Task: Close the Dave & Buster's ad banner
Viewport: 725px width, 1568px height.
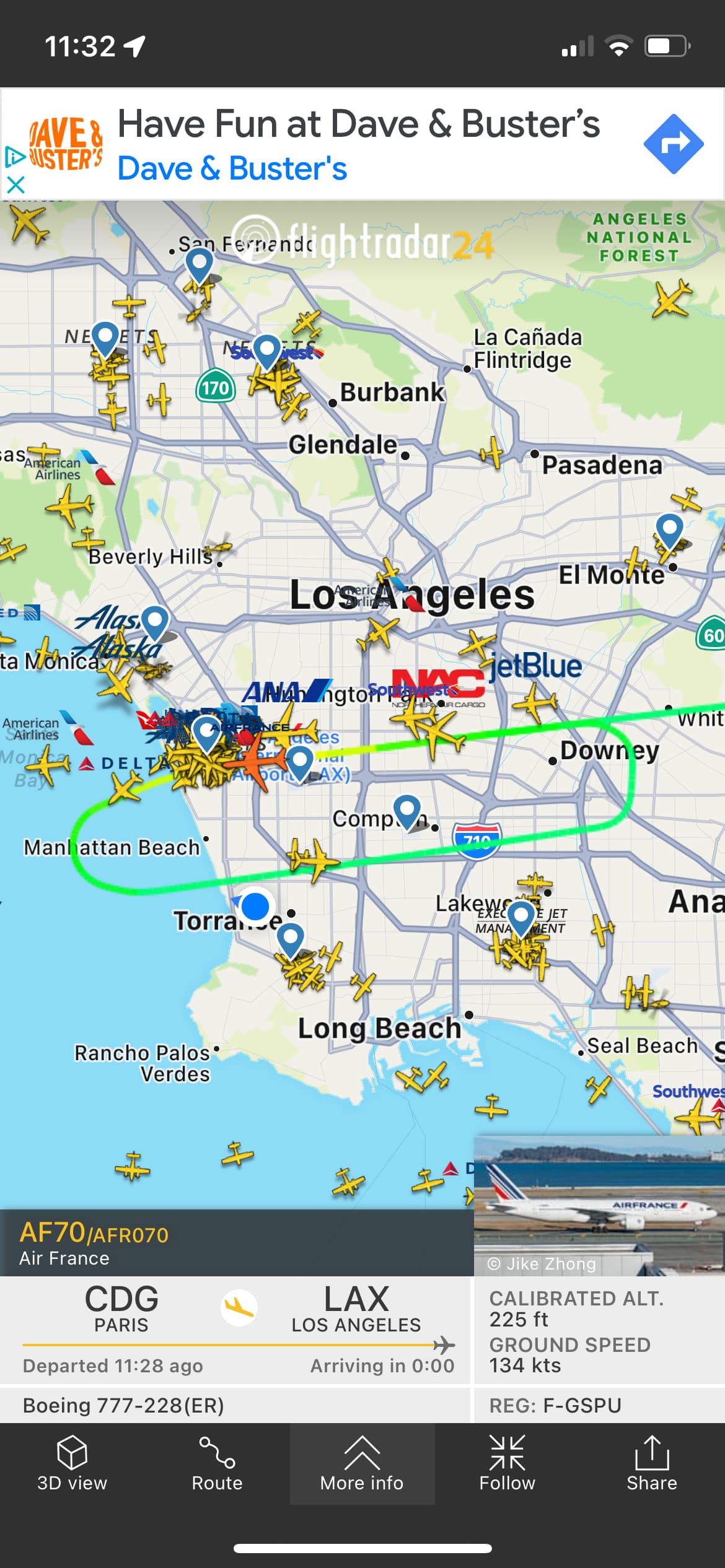Action: pyautogui.click(x=15, y=185)
